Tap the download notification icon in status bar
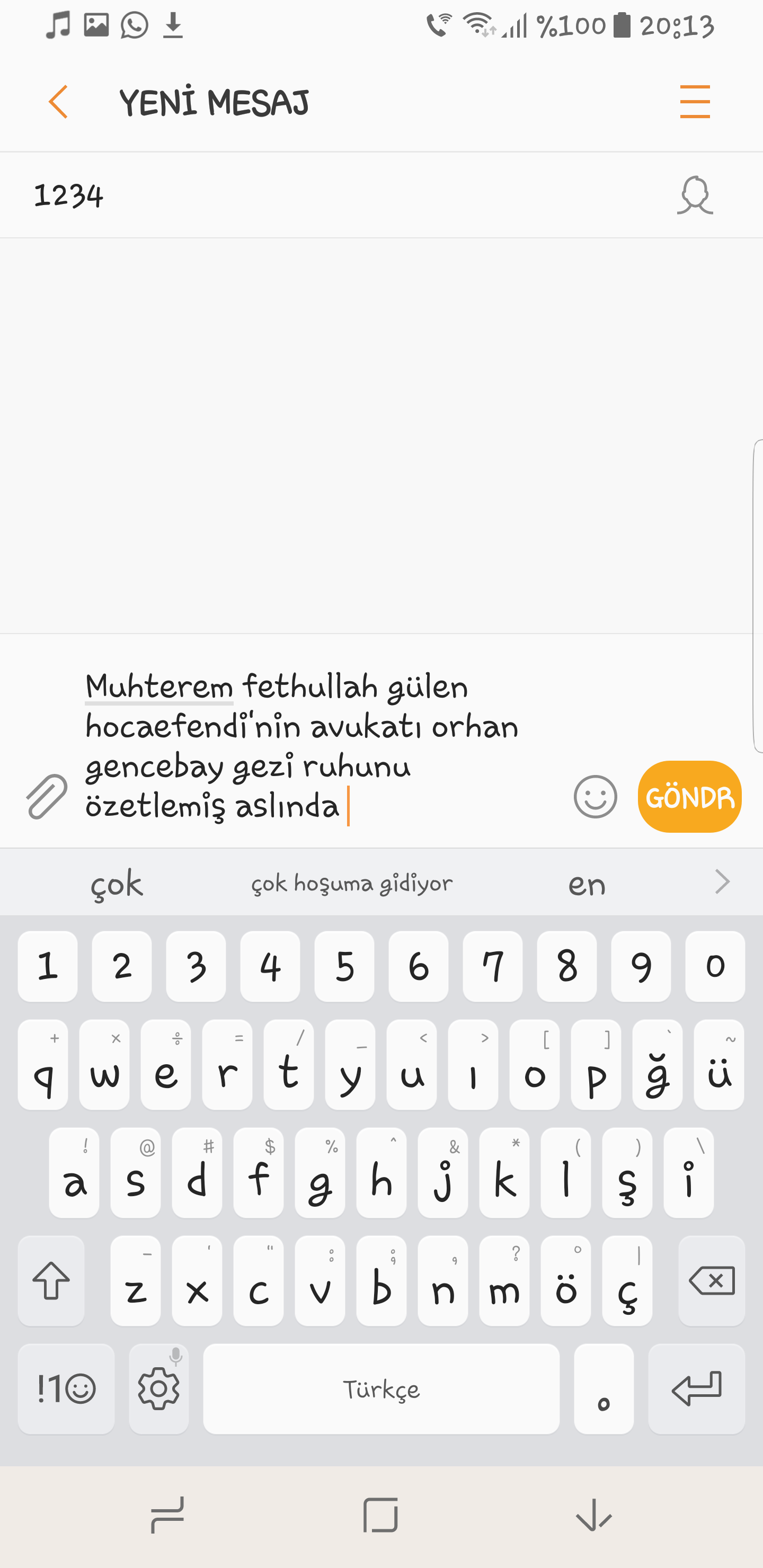Viewport: 763px width, 1568px height. click(174, 25)
